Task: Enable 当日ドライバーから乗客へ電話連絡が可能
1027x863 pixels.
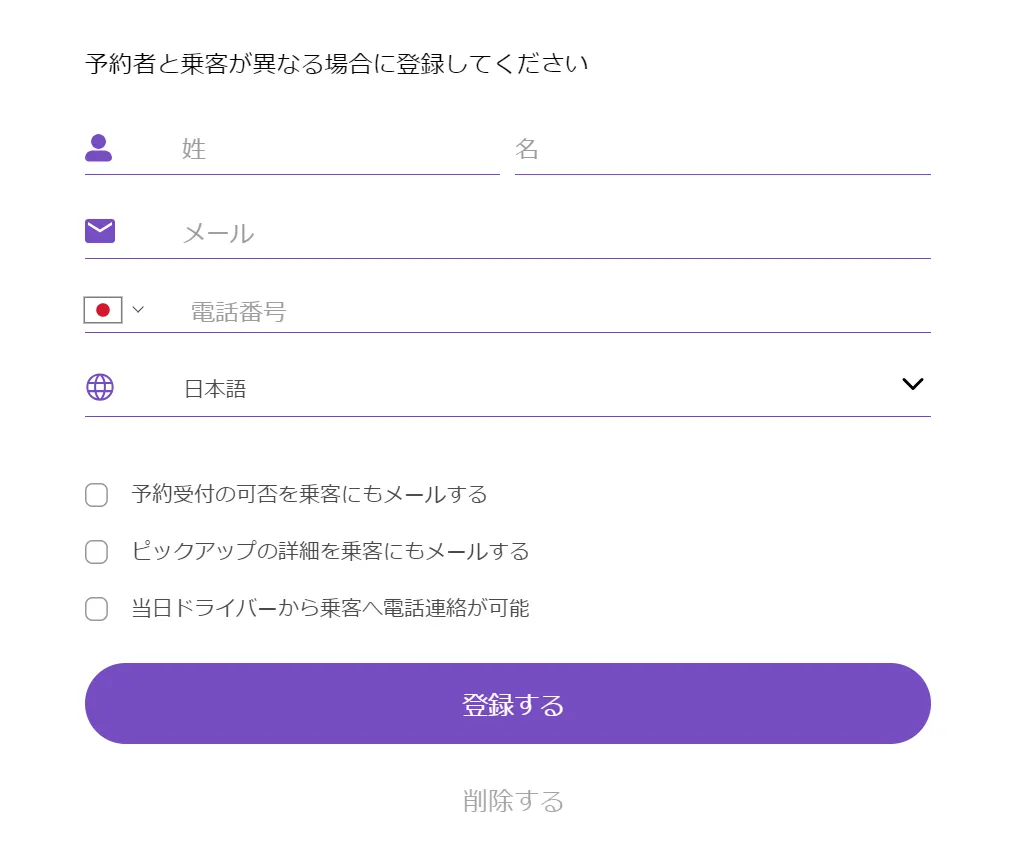Action: tap(97, 609)
